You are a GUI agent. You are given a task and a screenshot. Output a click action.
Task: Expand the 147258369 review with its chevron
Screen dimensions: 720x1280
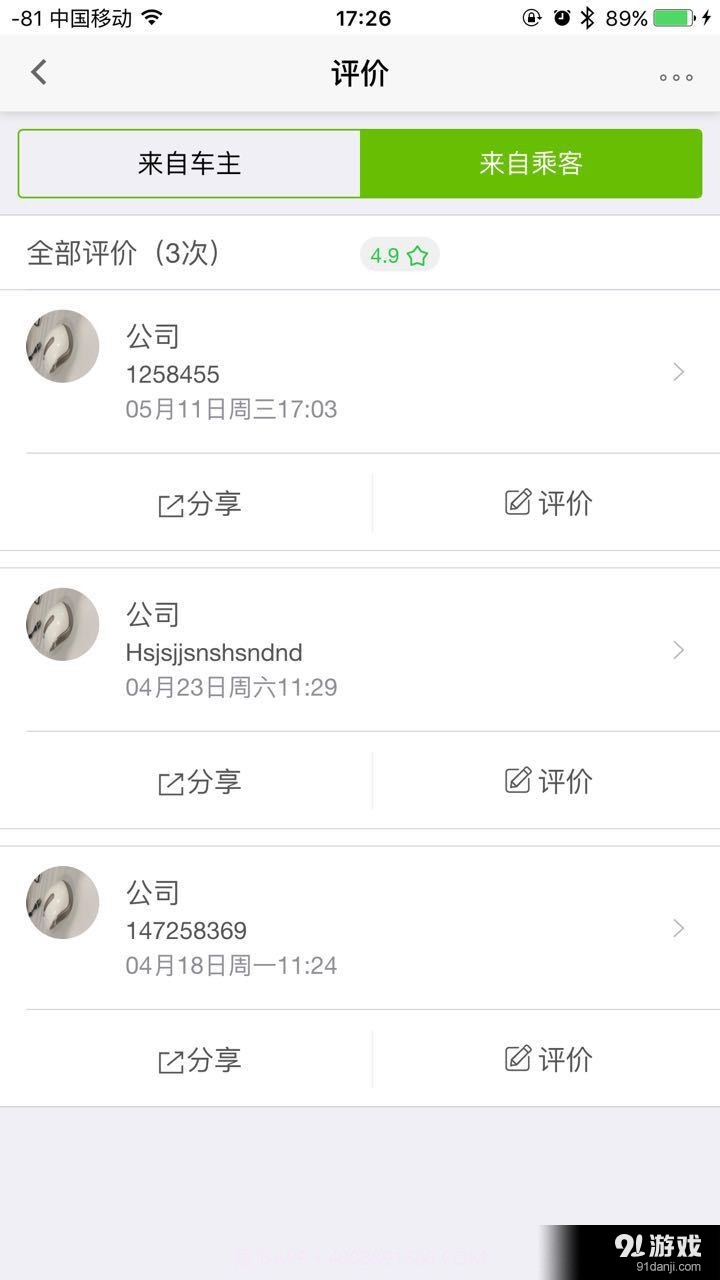[x=678, y=928]
